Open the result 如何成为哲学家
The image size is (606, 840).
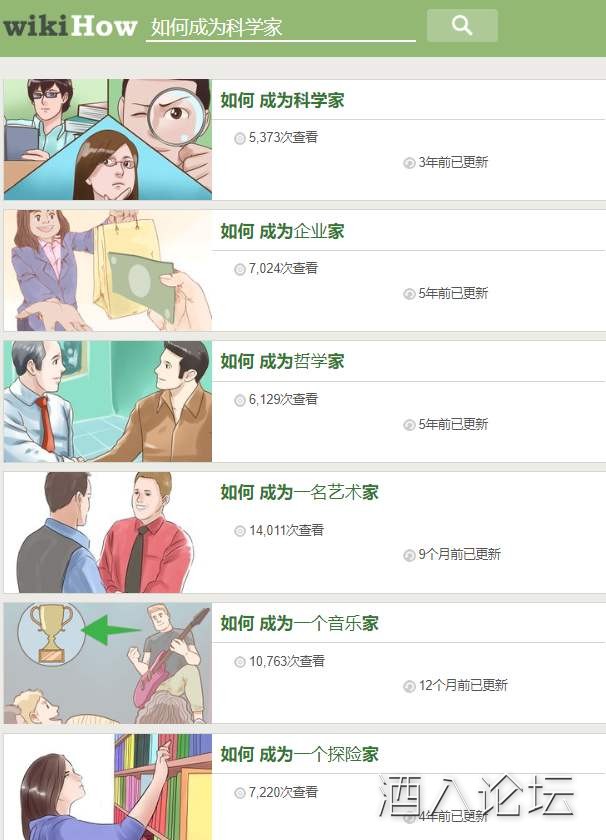pos(283,362)
